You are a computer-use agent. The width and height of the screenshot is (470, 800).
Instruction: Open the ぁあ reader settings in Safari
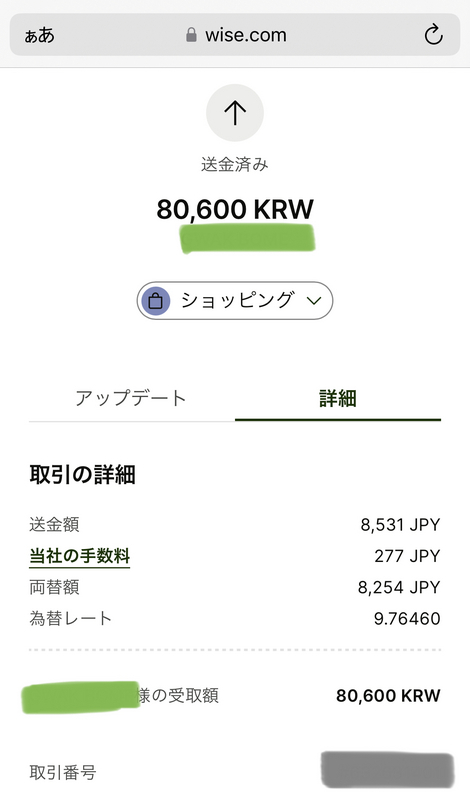39,36
